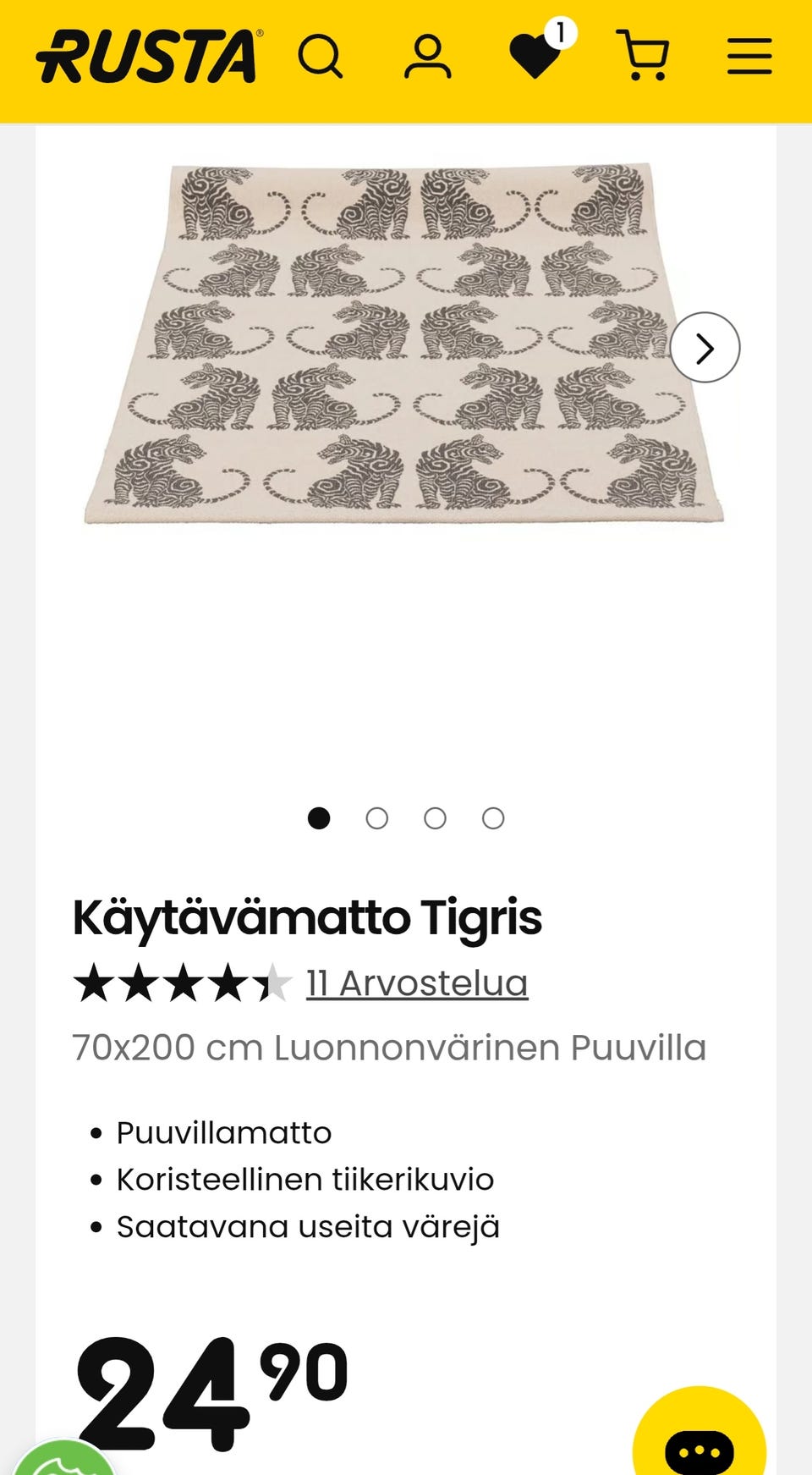Select the third carousel dot
The width and height of the screenshot is (812, 1475).
tap(436, 818)
